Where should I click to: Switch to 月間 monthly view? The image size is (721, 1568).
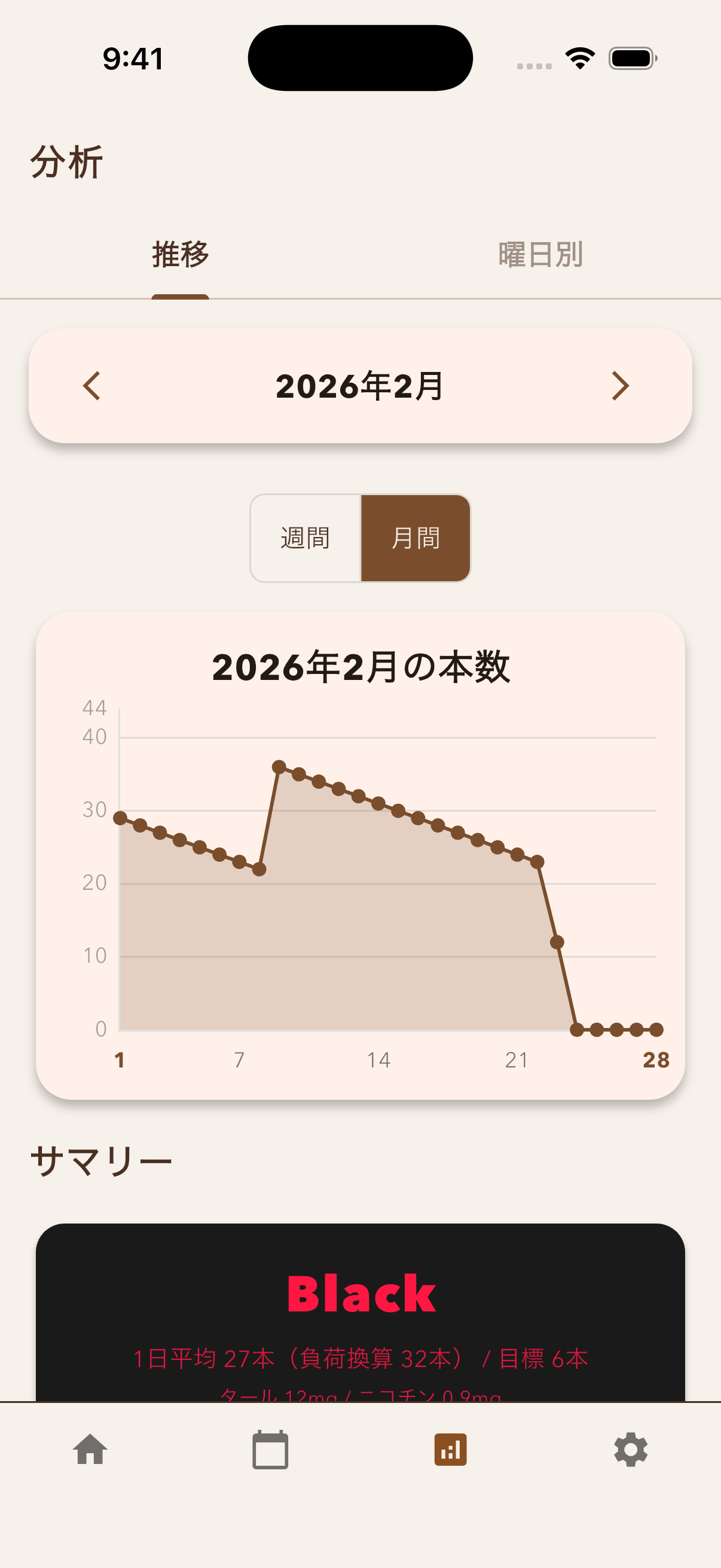tap(416, 538)
